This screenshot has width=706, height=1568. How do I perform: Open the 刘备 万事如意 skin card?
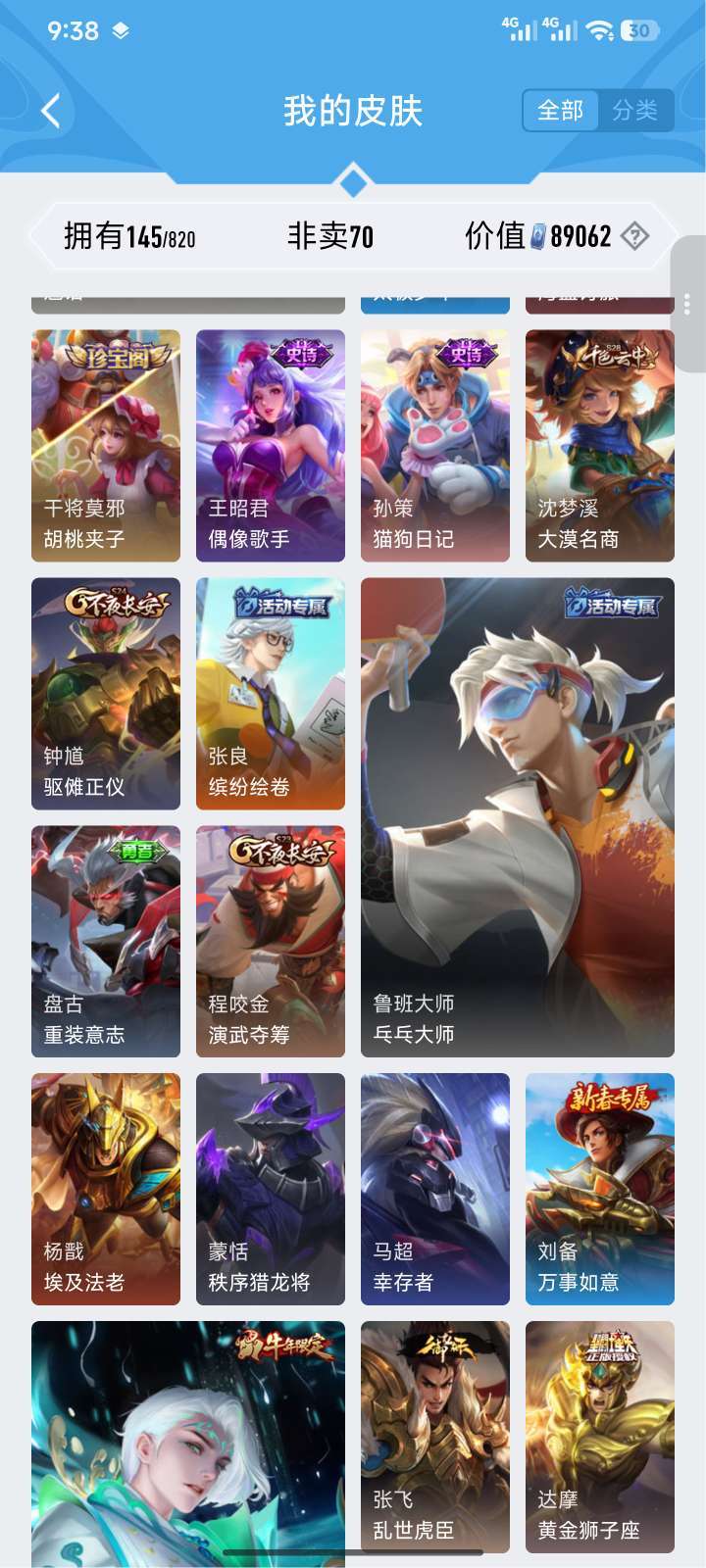[600, 1190]
